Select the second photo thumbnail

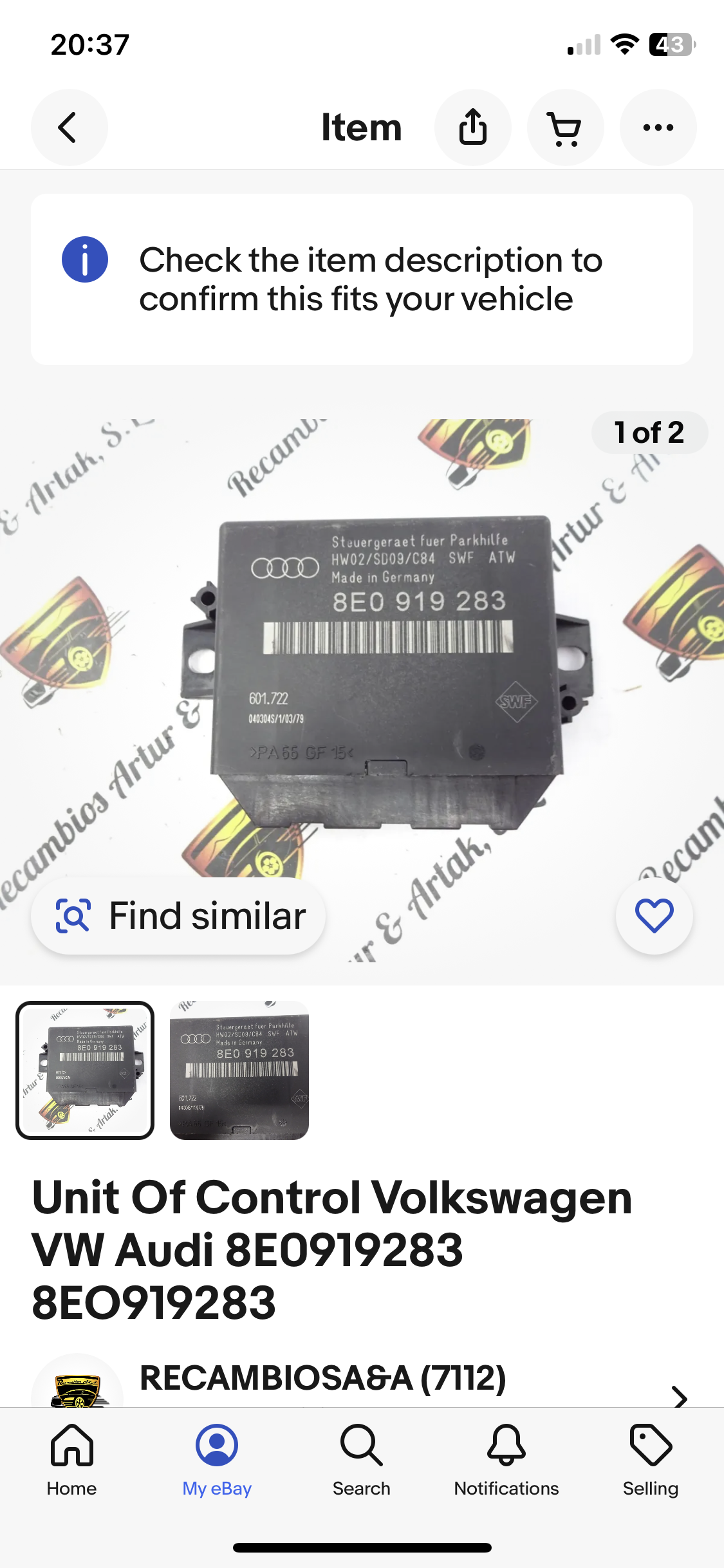(239, 1070)
